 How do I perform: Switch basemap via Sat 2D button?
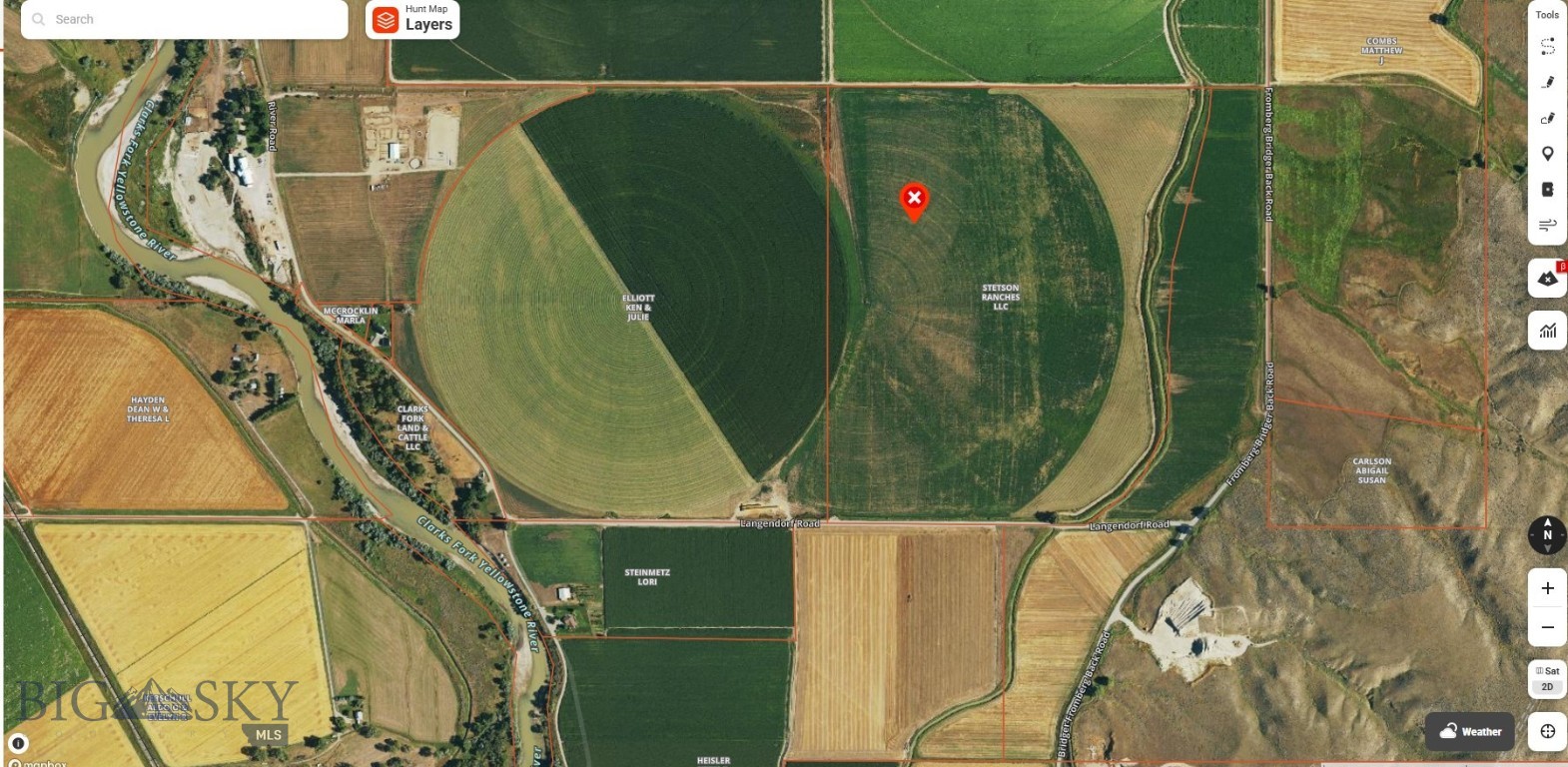(1547, 678)
